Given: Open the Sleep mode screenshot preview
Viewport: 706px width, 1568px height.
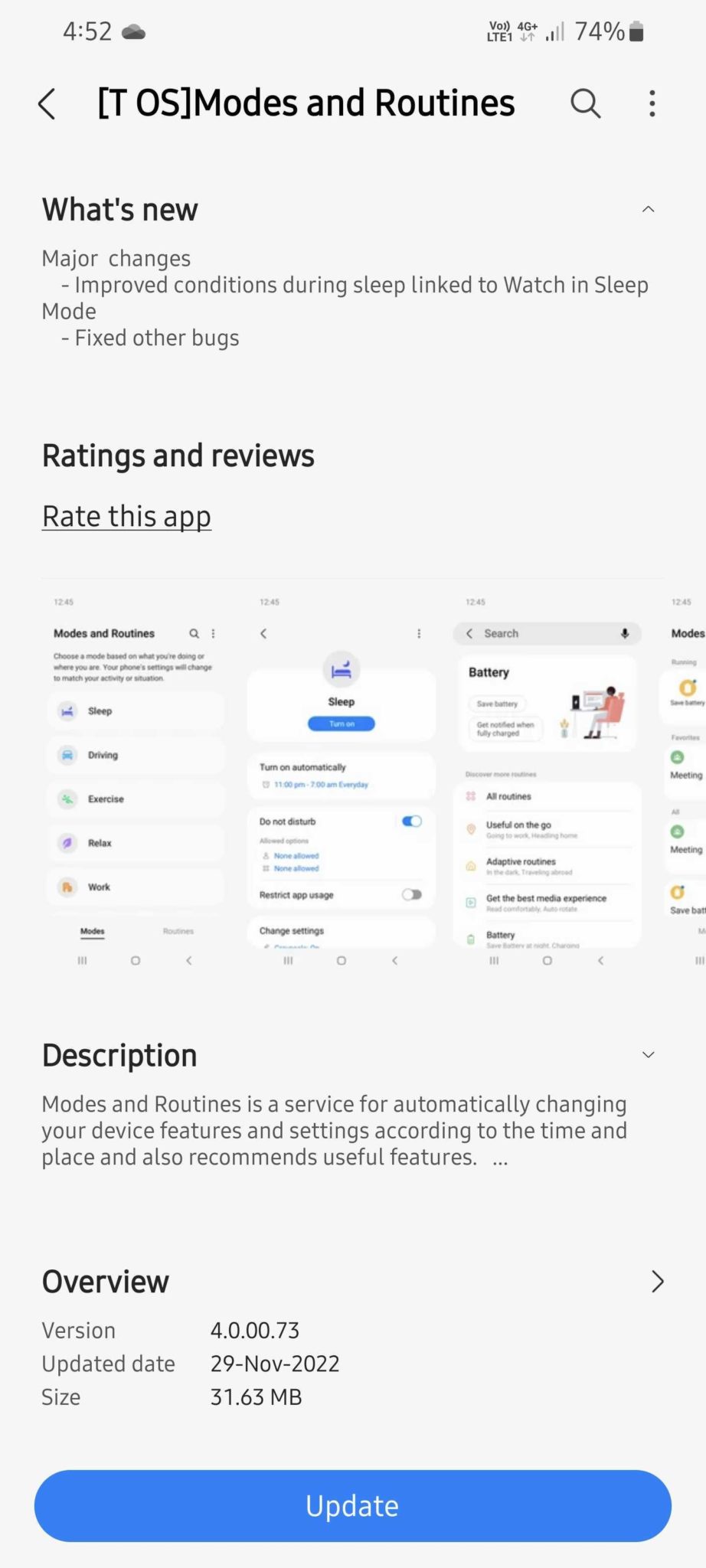Looking at the screenshot, I should click(x=342, y=781).
